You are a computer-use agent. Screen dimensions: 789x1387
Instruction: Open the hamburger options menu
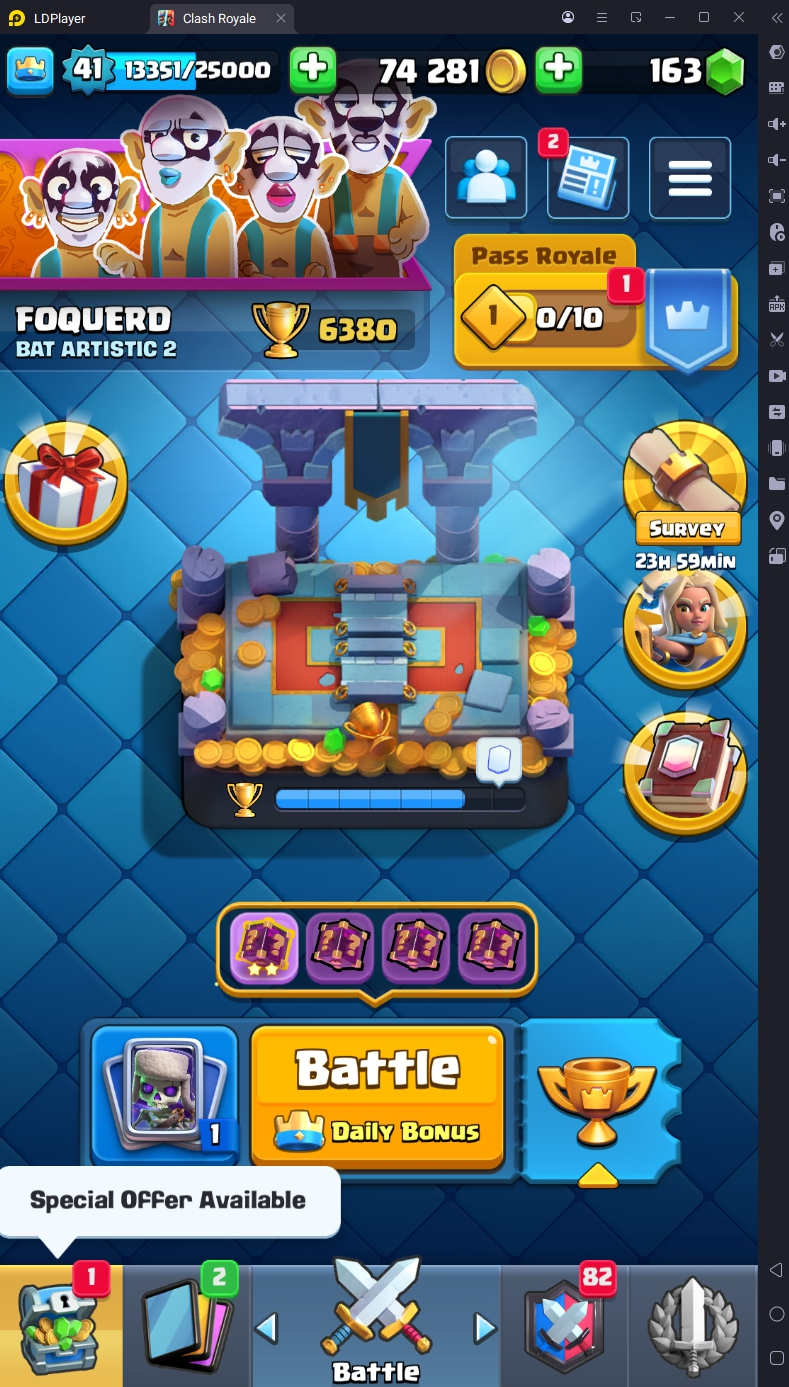[x=690, y=178]
